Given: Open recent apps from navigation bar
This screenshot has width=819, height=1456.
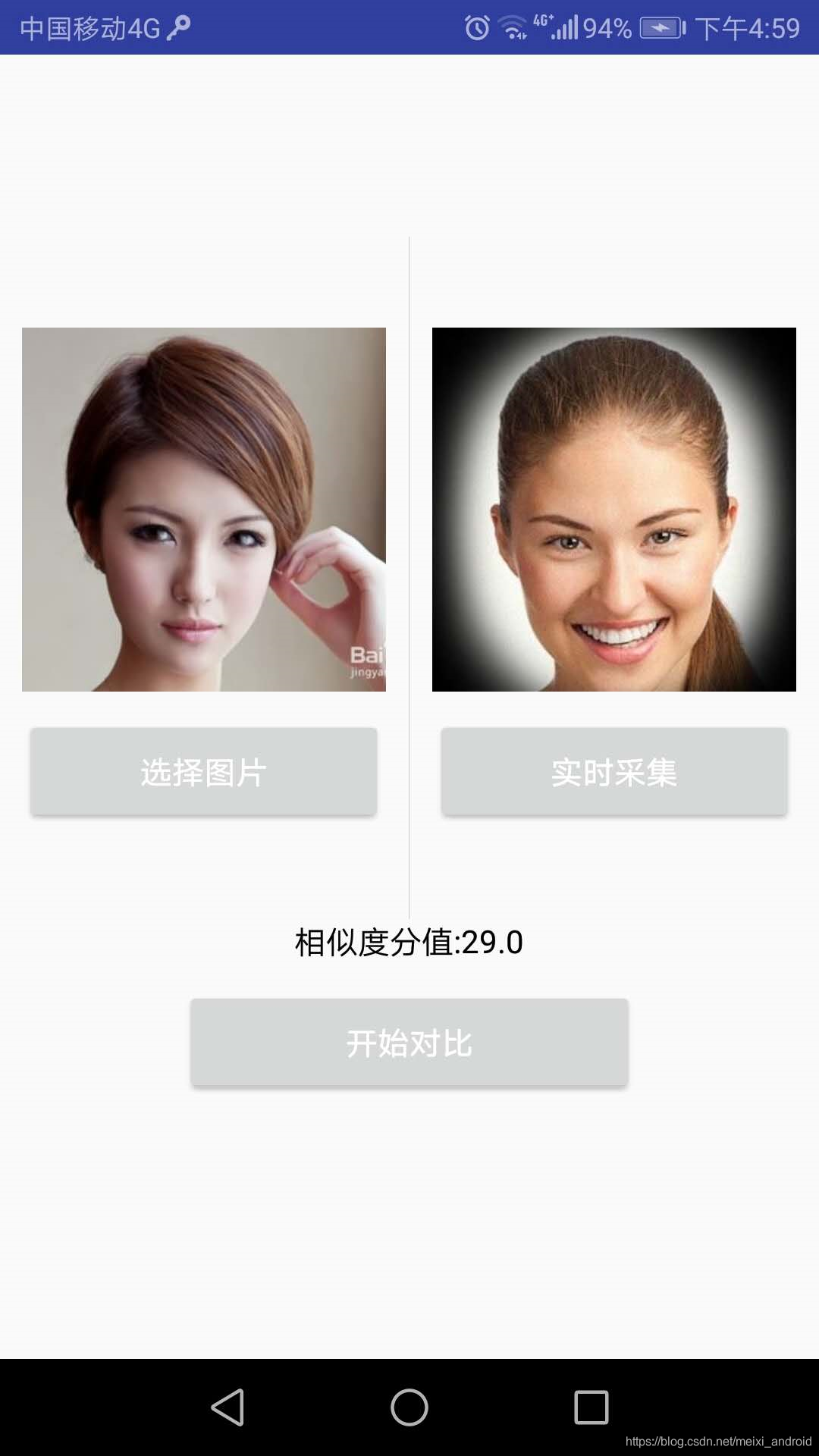Looking at the screenshot, I should pos(591,1407).
